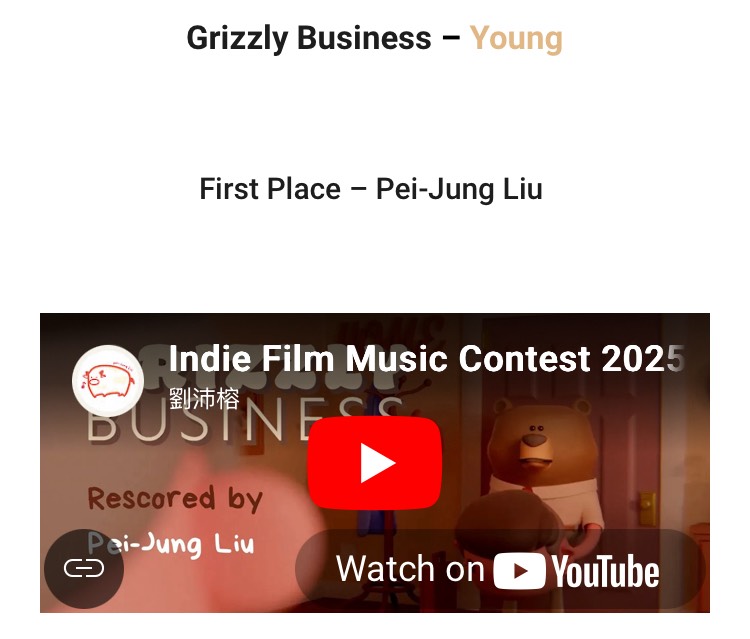Open the Indie Film Music Contest 2025 video title
750x639 pixels.
coord(426,358)
